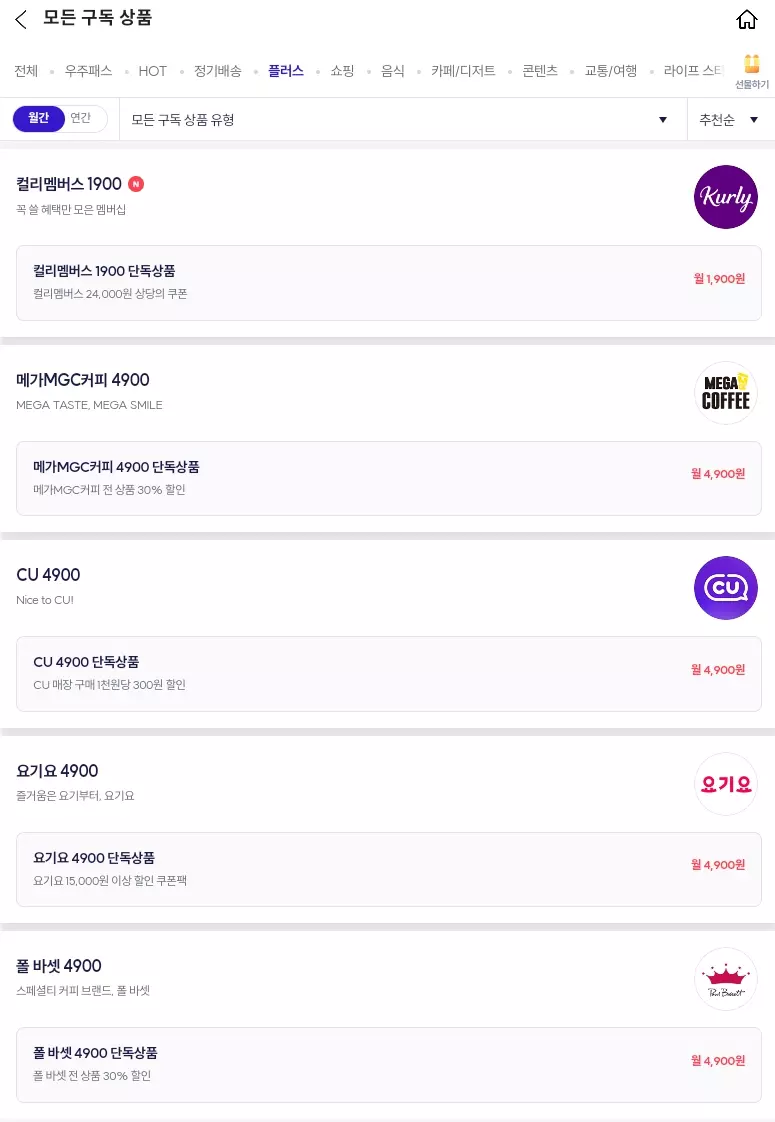
Task: Select the MEGA COFFEE brand logo
Action: pos(726,393)
